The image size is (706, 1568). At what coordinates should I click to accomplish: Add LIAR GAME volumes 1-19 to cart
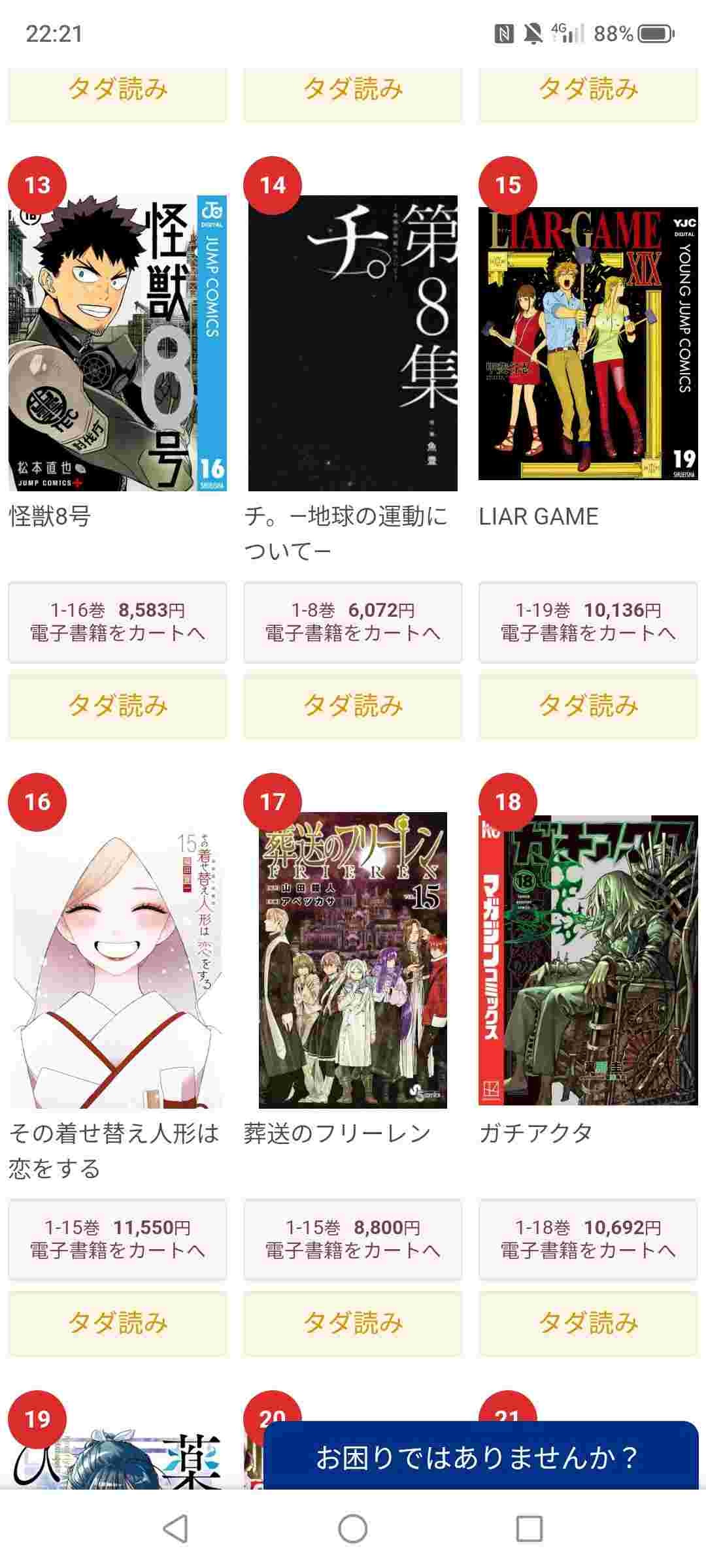(588, 622)
